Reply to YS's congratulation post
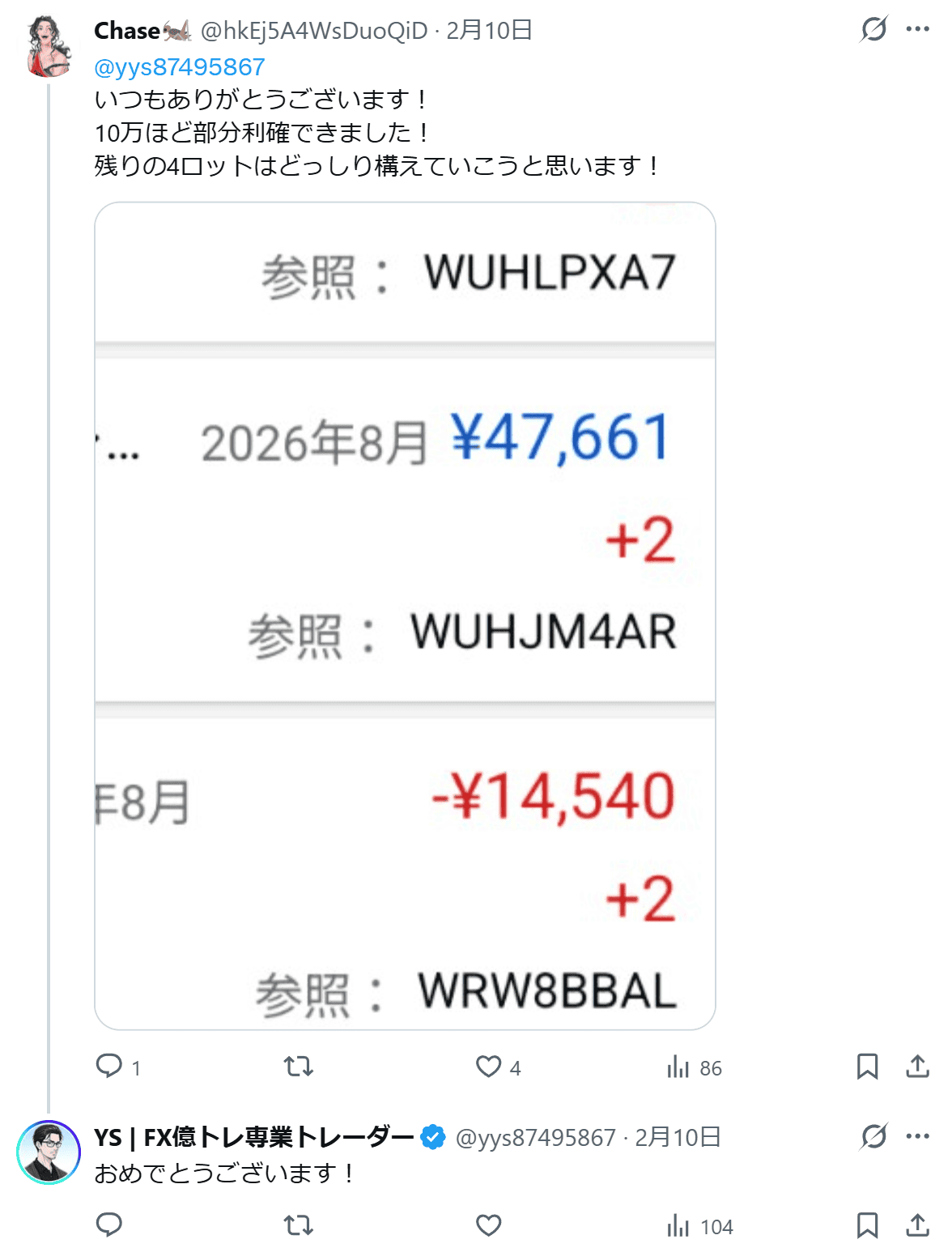Screen dimensions: 952x1248 pos(109,1225)
